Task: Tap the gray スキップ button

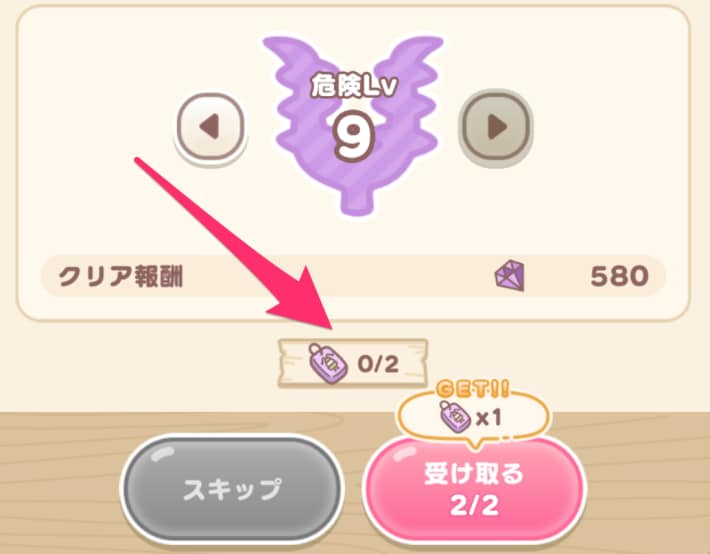Action: point(231,489)
